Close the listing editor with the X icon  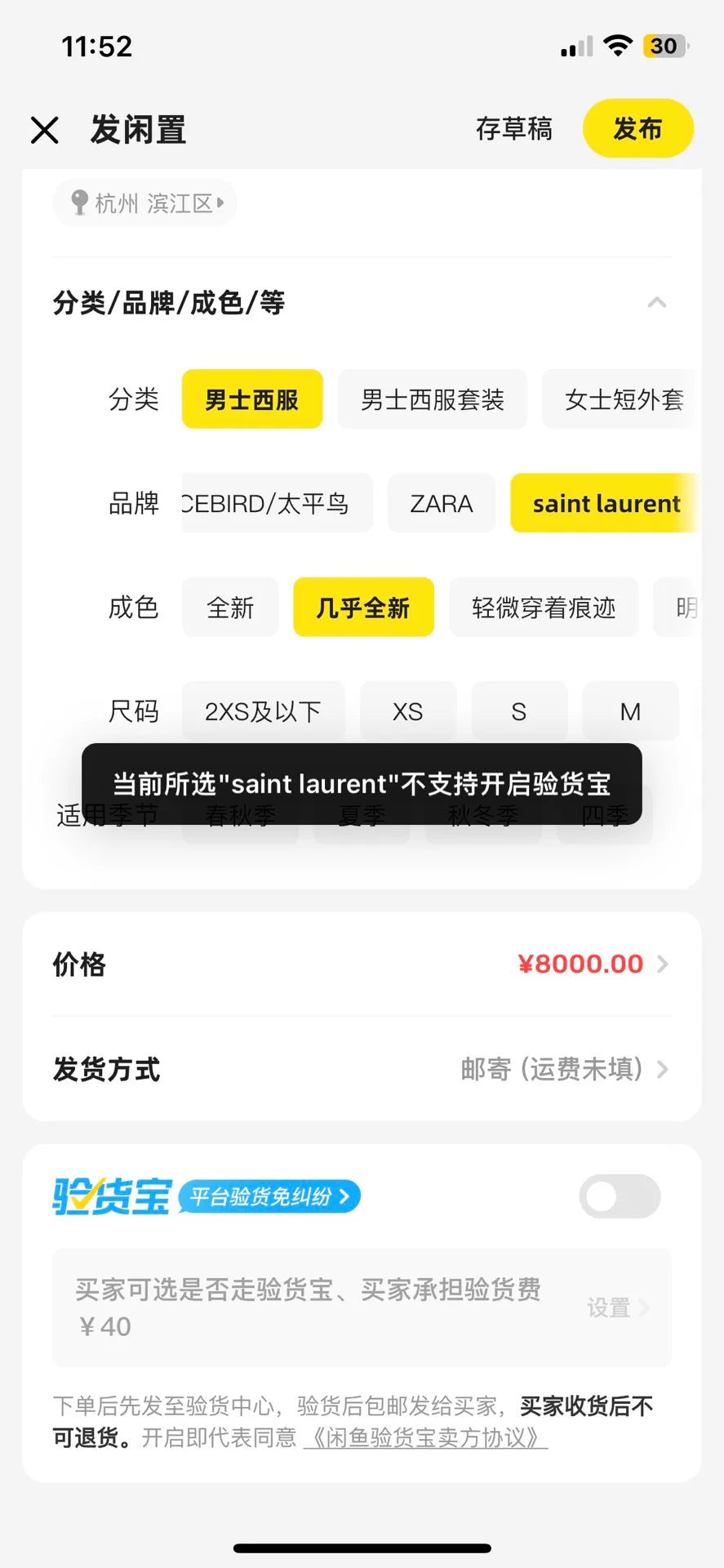click(x=45, y=129)
